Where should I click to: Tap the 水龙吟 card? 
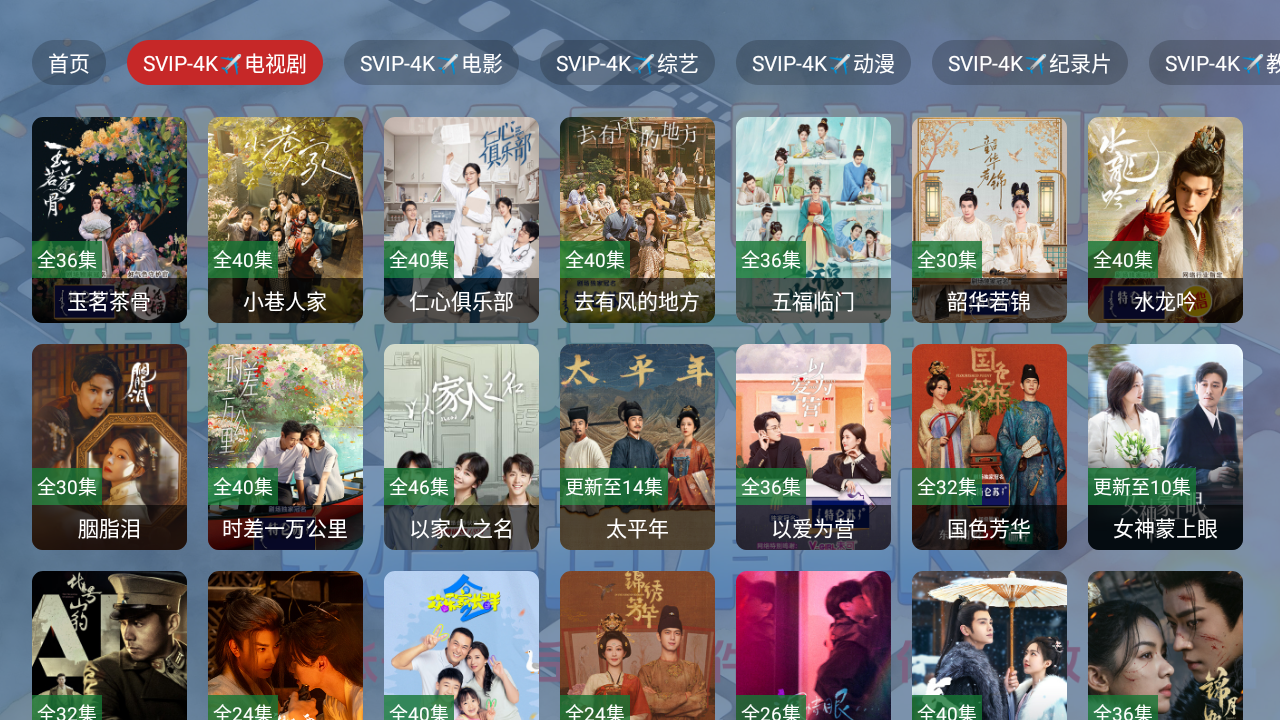click(1165, 220)
